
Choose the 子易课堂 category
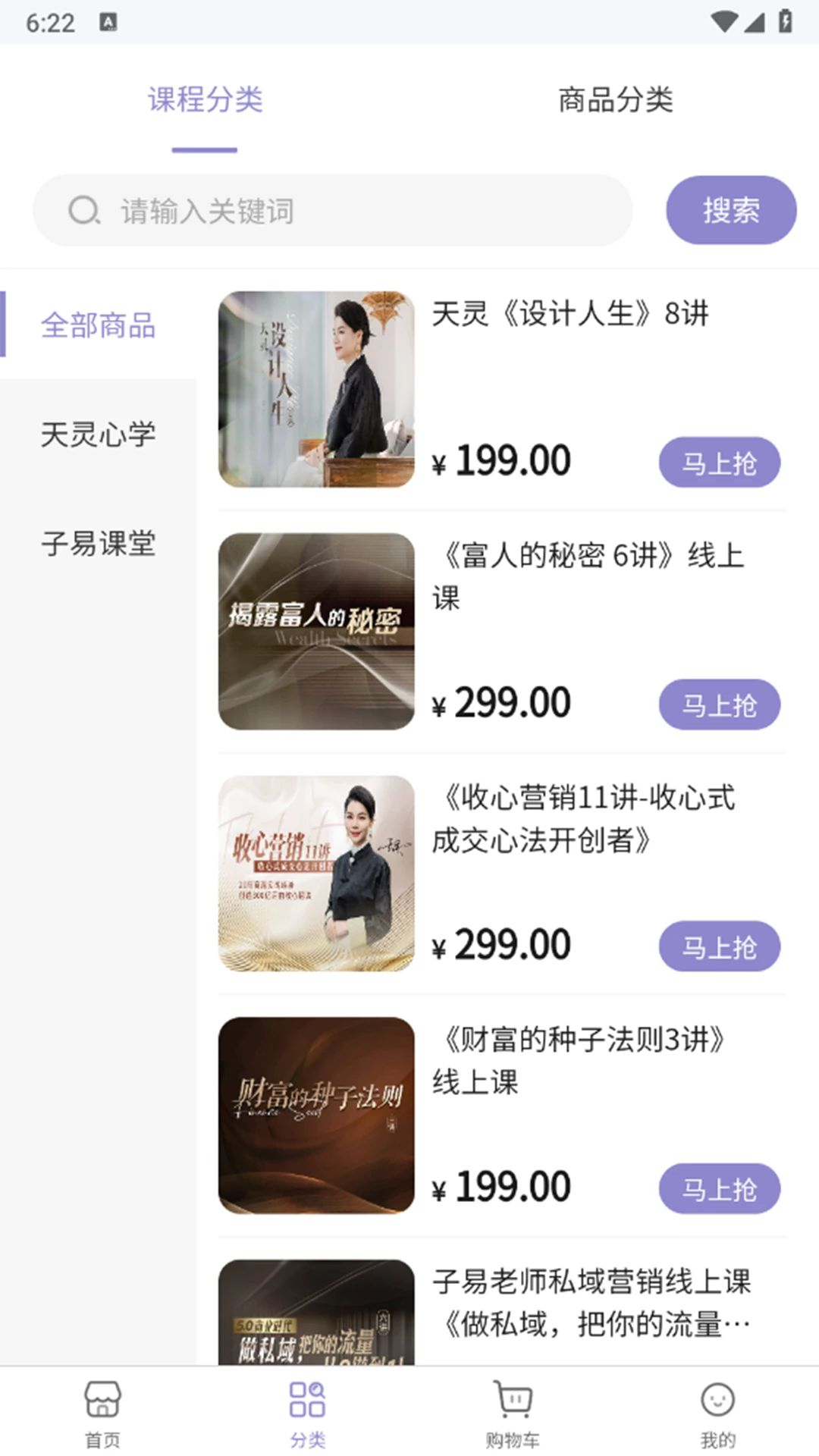pos(98,543)
